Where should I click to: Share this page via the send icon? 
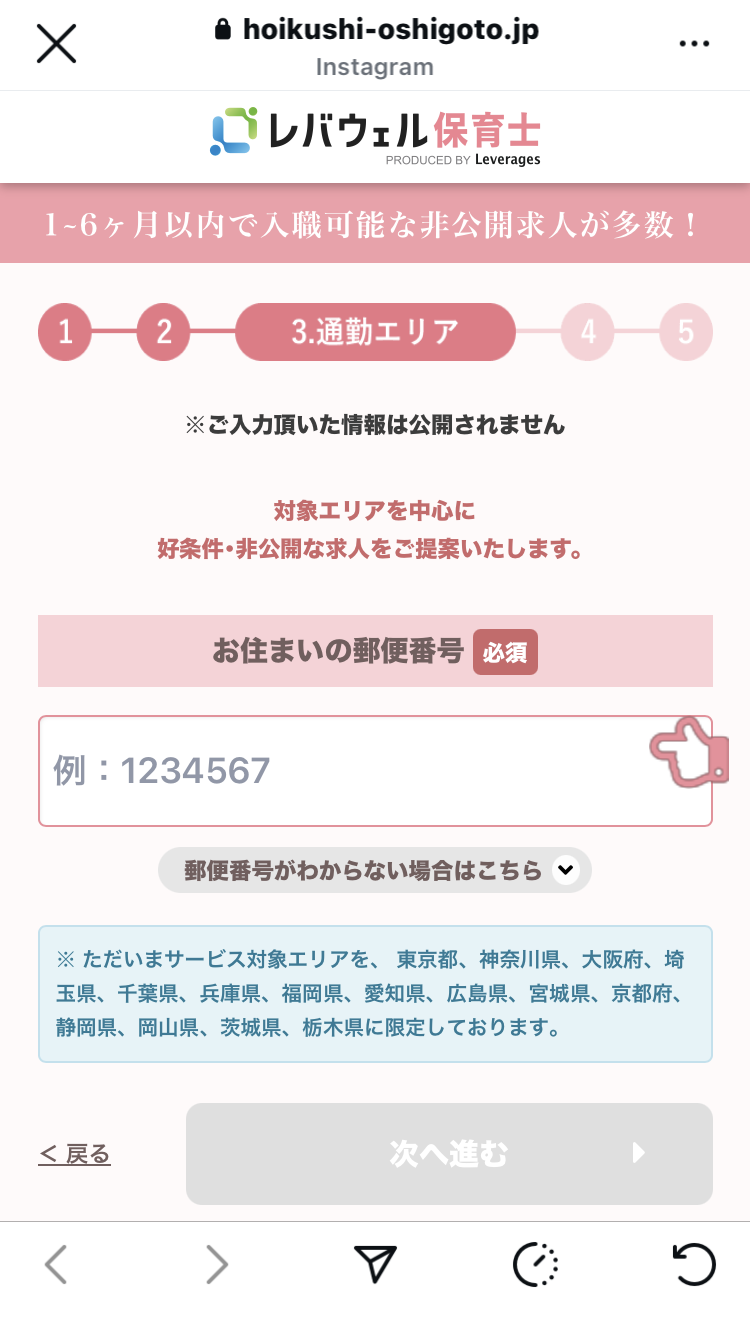[x=376, y=1265]
